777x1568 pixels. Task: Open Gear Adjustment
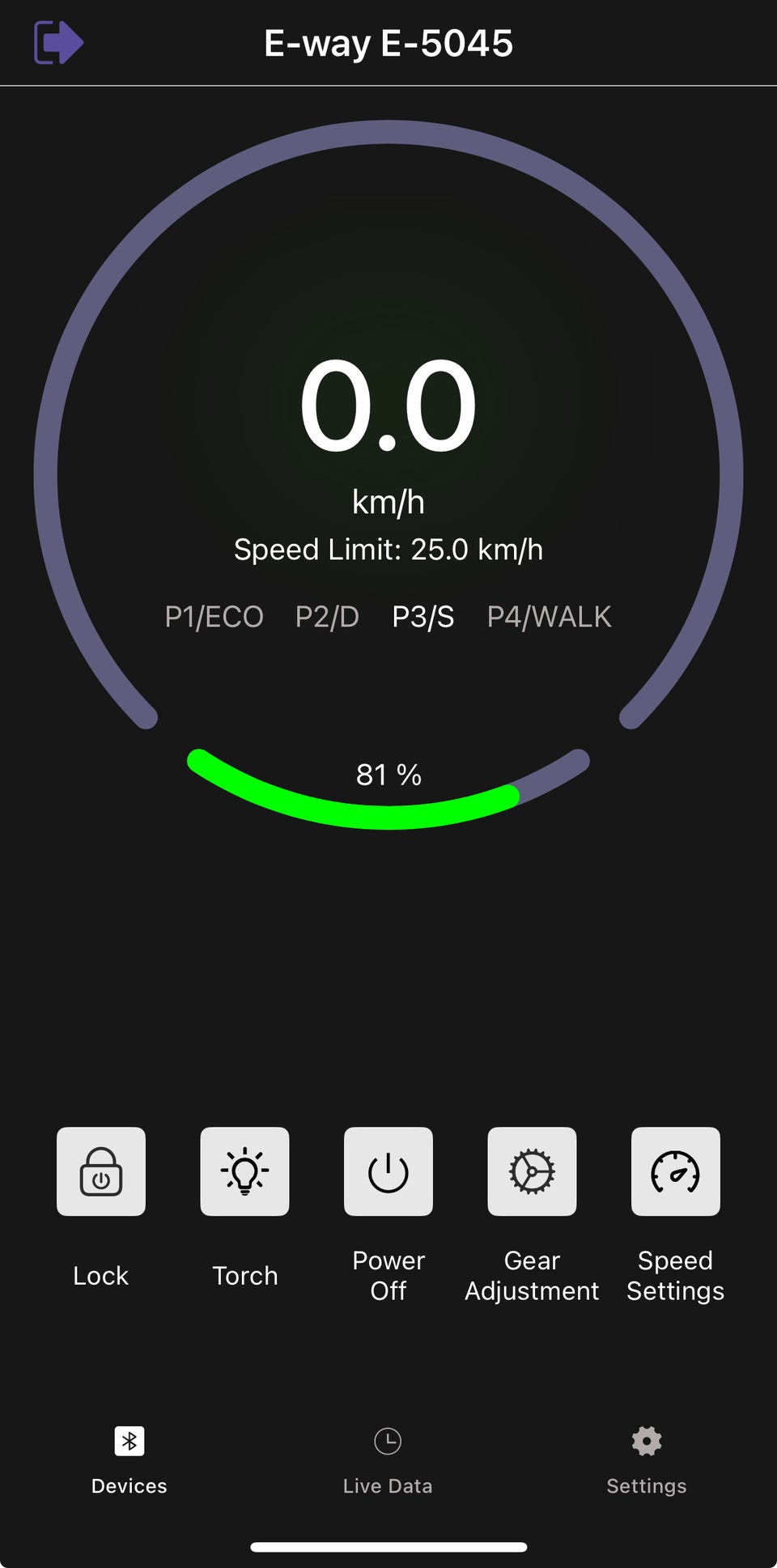pos(532,1171)
